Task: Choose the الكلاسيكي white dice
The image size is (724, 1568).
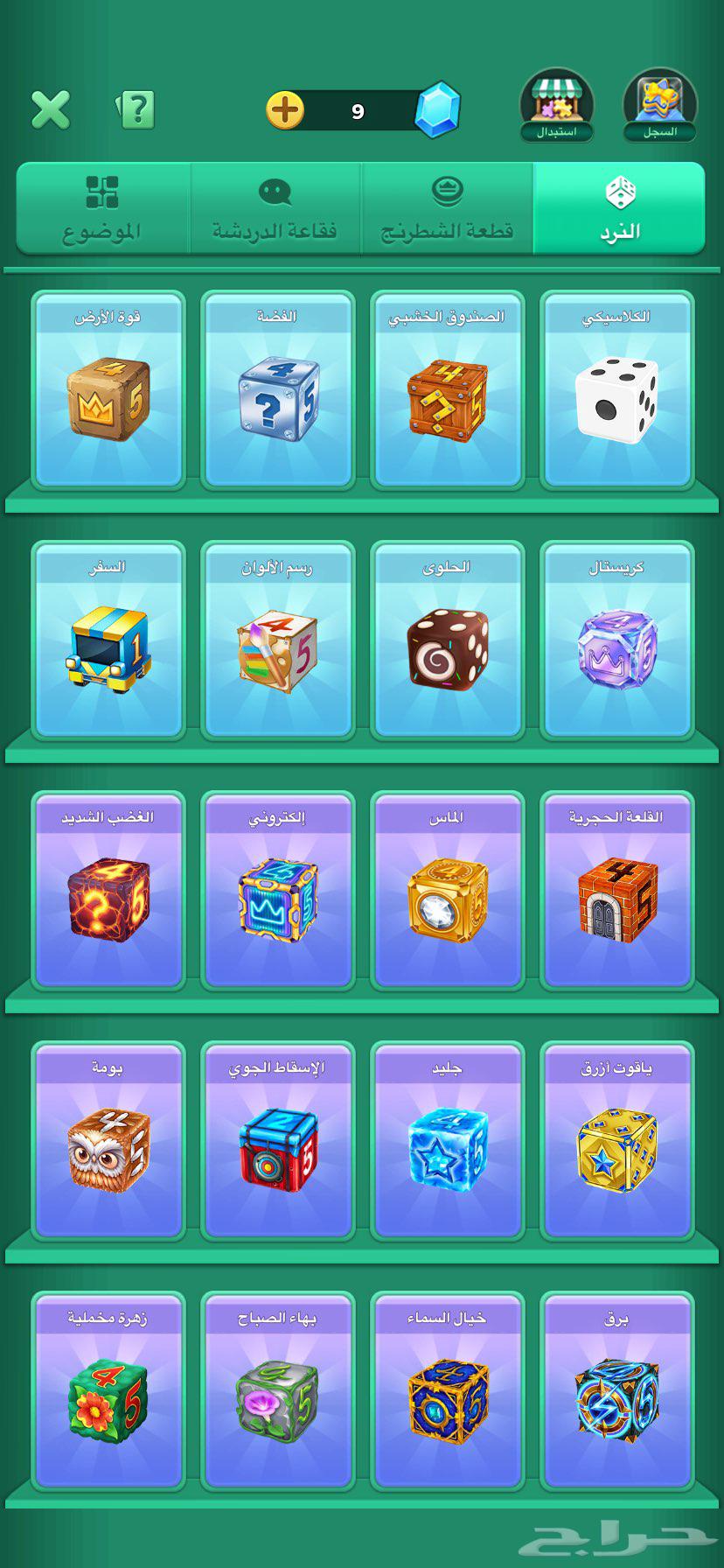Action: 616,390
